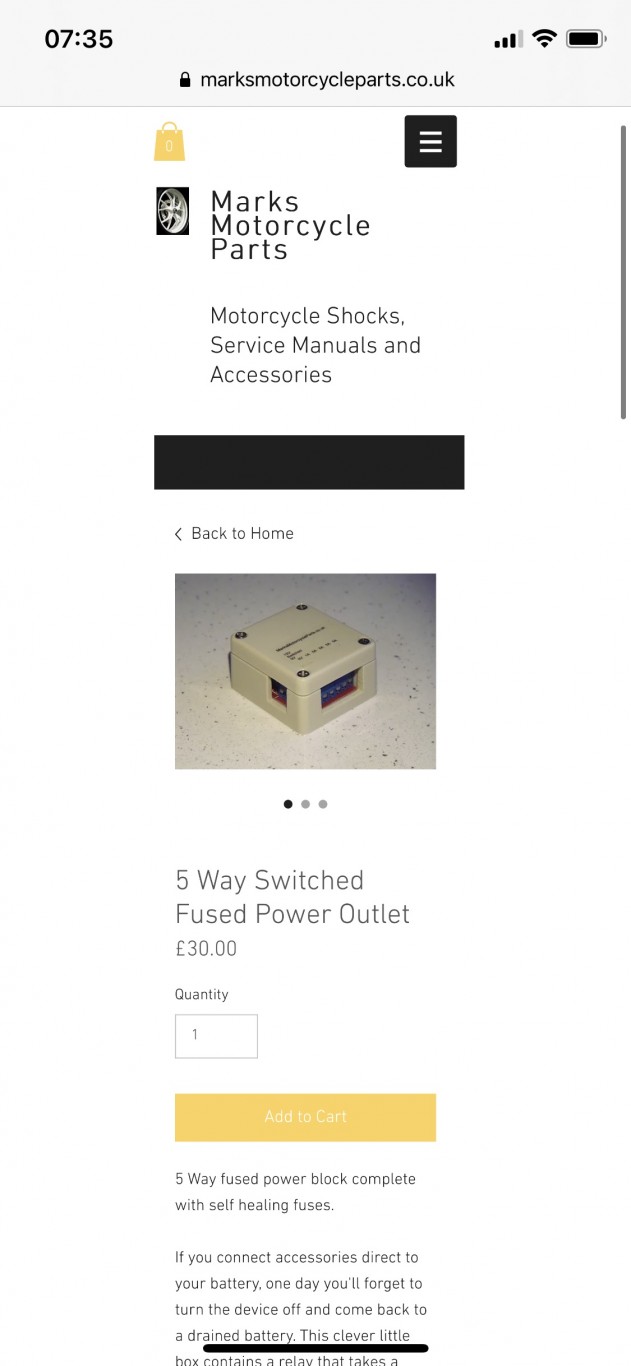Image resolution: width=631 pixels, height=1366 pixels.
Task: Select the third image indicator dot
Action: point(323,804)
